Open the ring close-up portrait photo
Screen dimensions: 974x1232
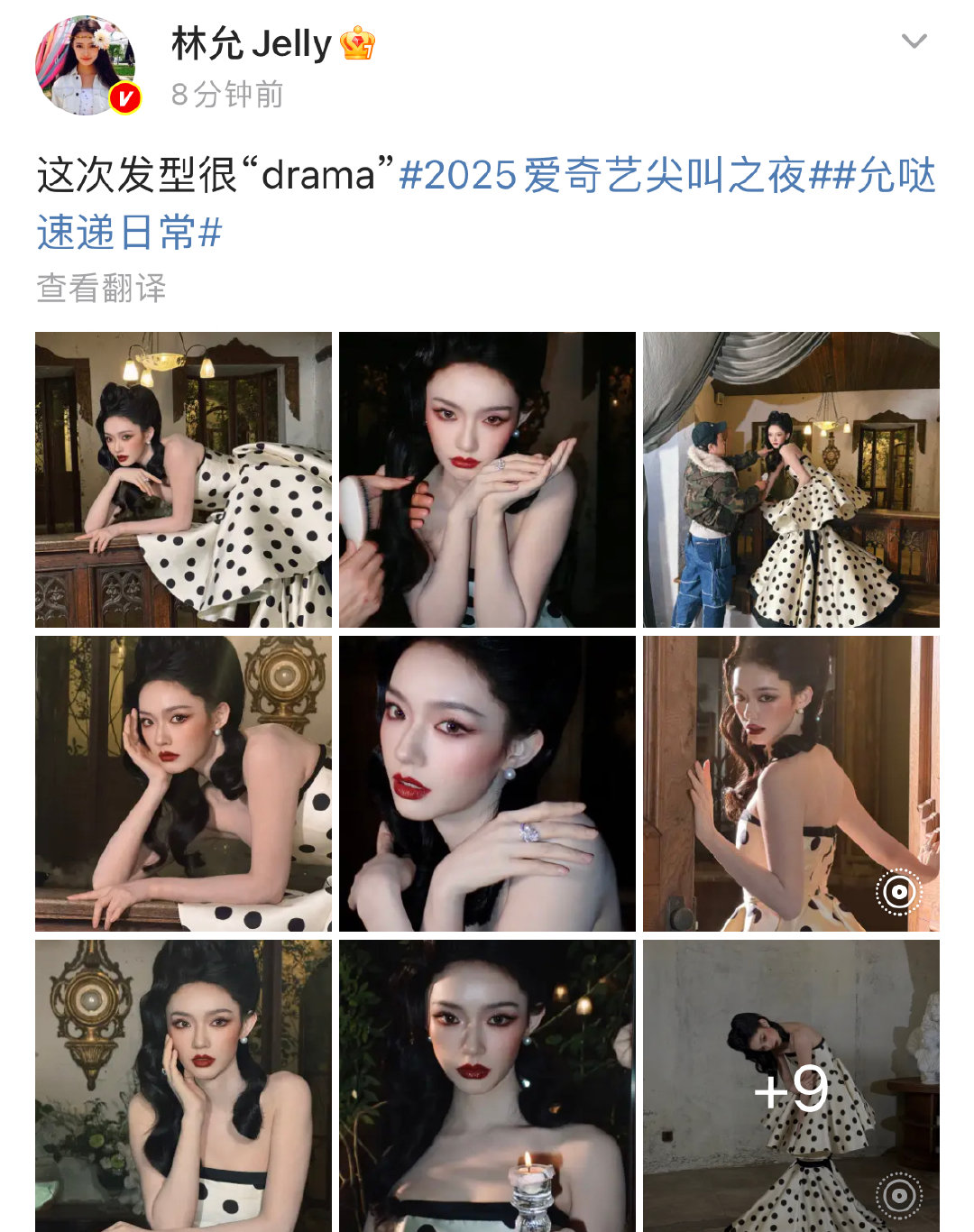pos(487,783)
